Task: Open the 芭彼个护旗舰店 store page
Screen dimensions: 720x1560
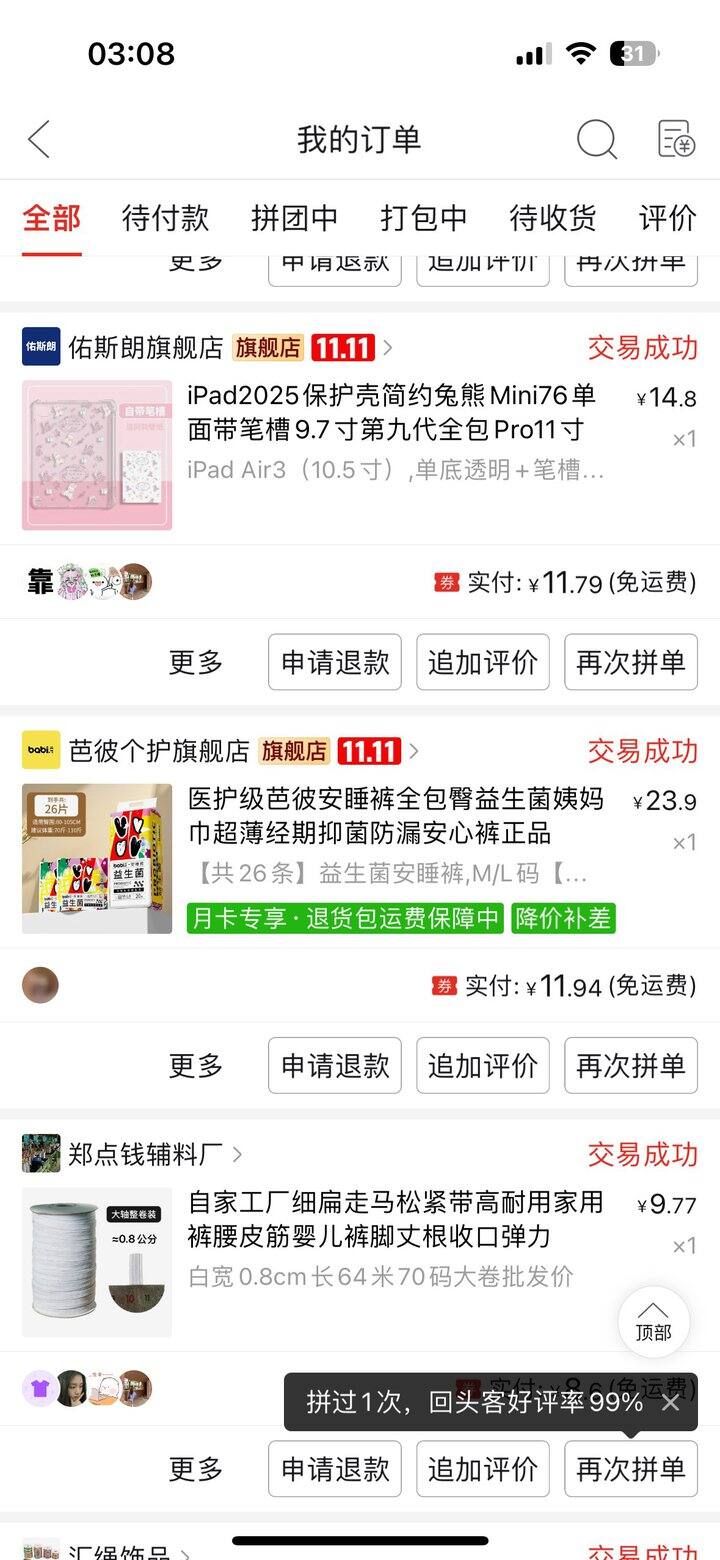Action: (x=158, y=750)
